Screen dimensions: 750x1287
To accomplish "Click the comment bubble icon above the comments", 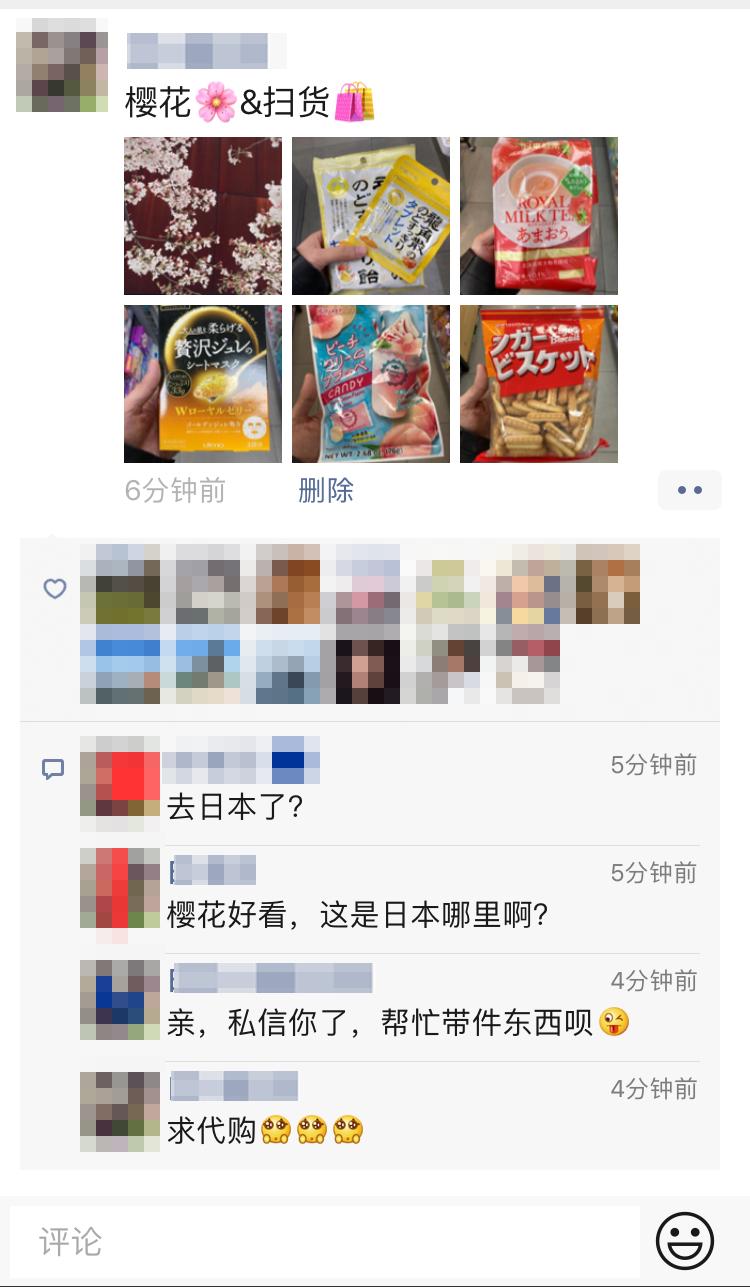I will tap(54, 766).
